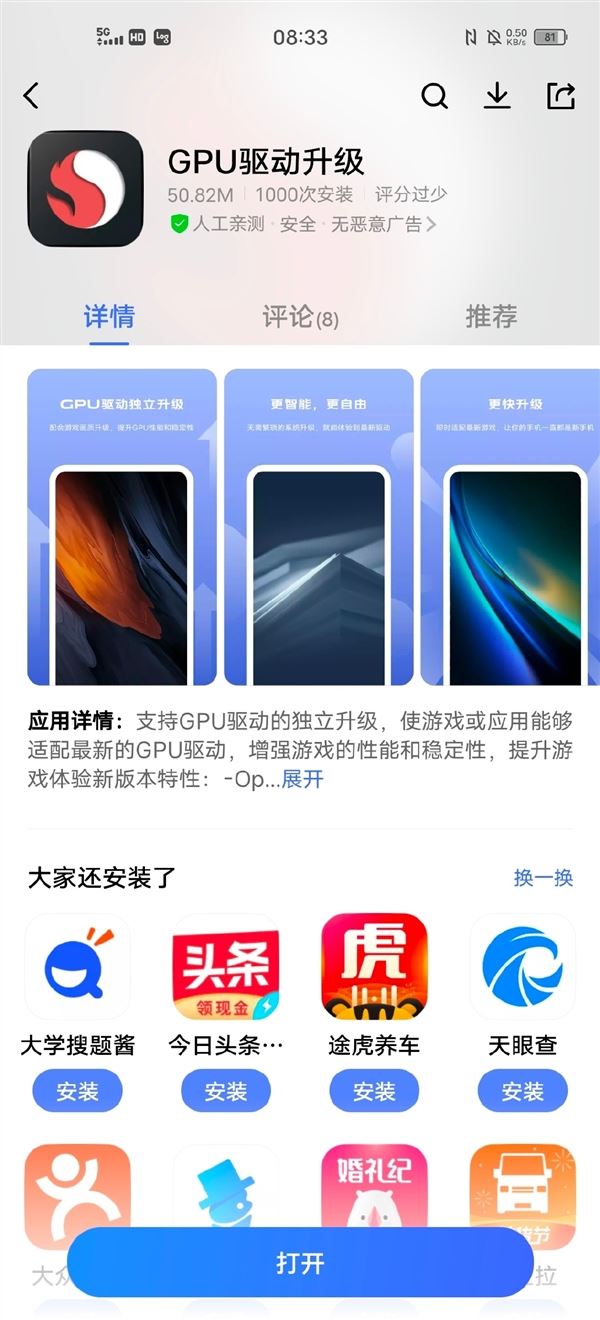This screenshot has width=600, height=1320.
Task: Open the 天眼查 app icon
Action: click(522, 966)
